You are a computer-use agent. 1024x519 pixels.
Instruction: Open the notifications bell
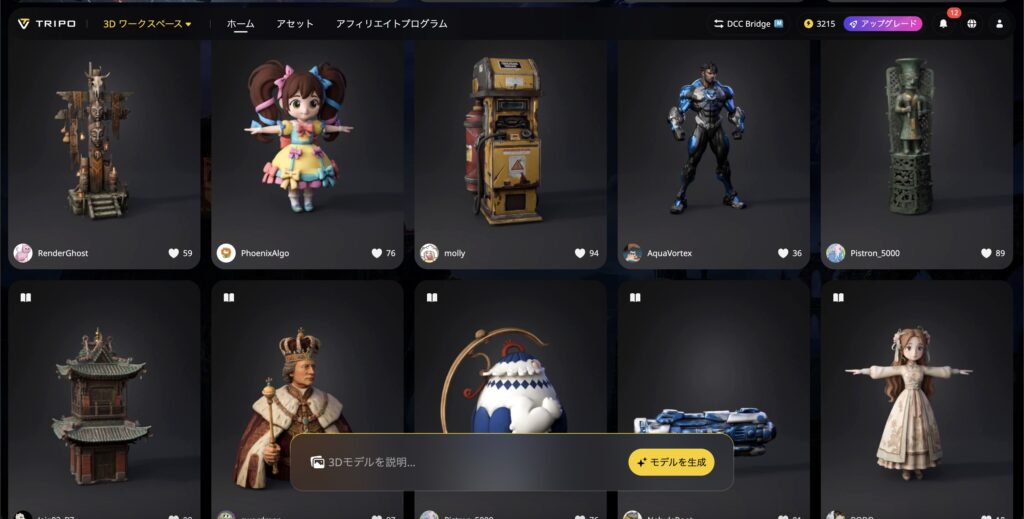942,23
